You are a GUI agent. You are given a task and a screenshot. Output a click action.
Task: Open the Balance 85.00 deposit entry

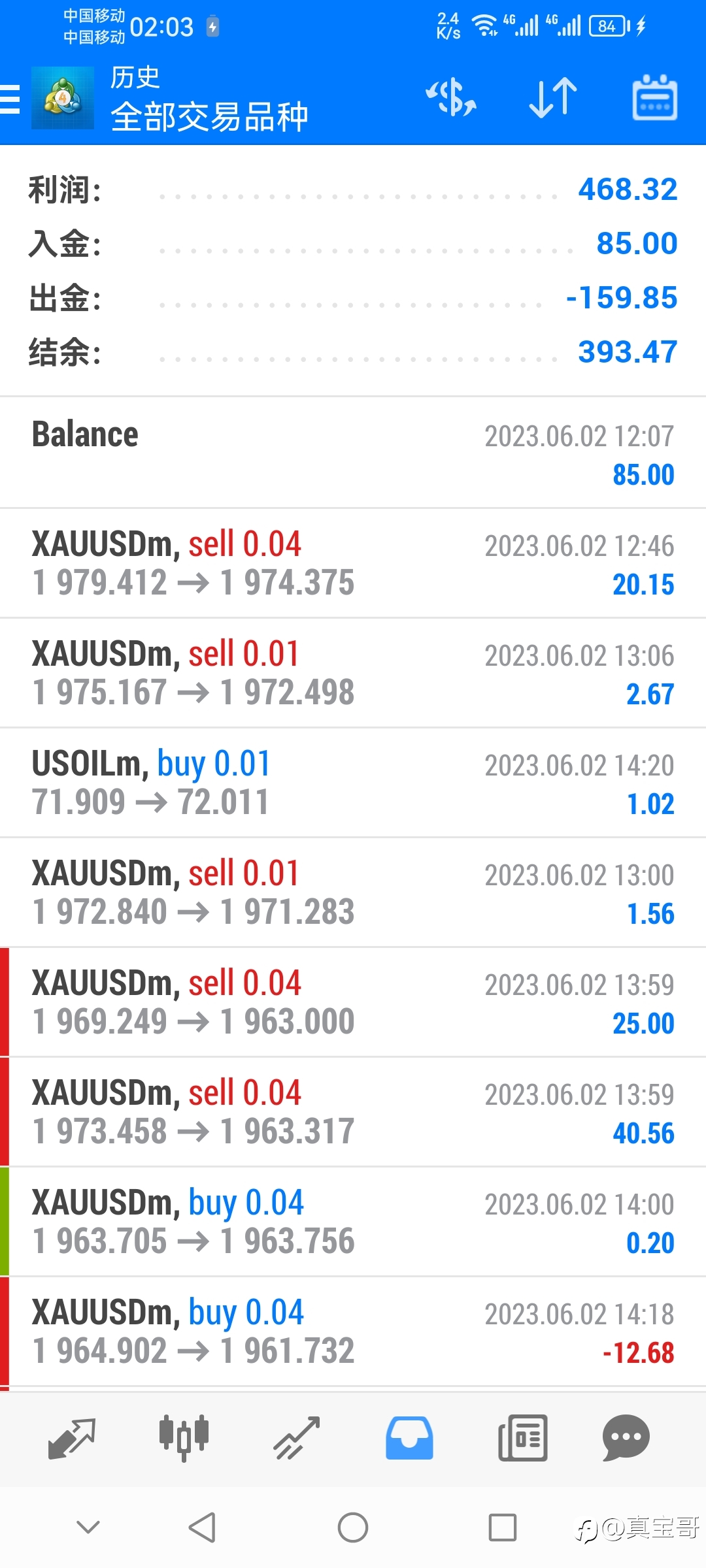tap(353, 453)
